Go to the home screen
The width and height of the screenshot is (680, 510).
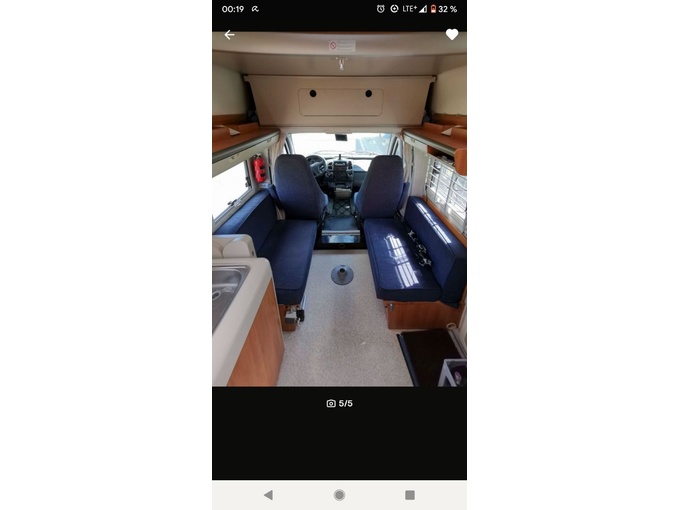click(x=339, y=495)
